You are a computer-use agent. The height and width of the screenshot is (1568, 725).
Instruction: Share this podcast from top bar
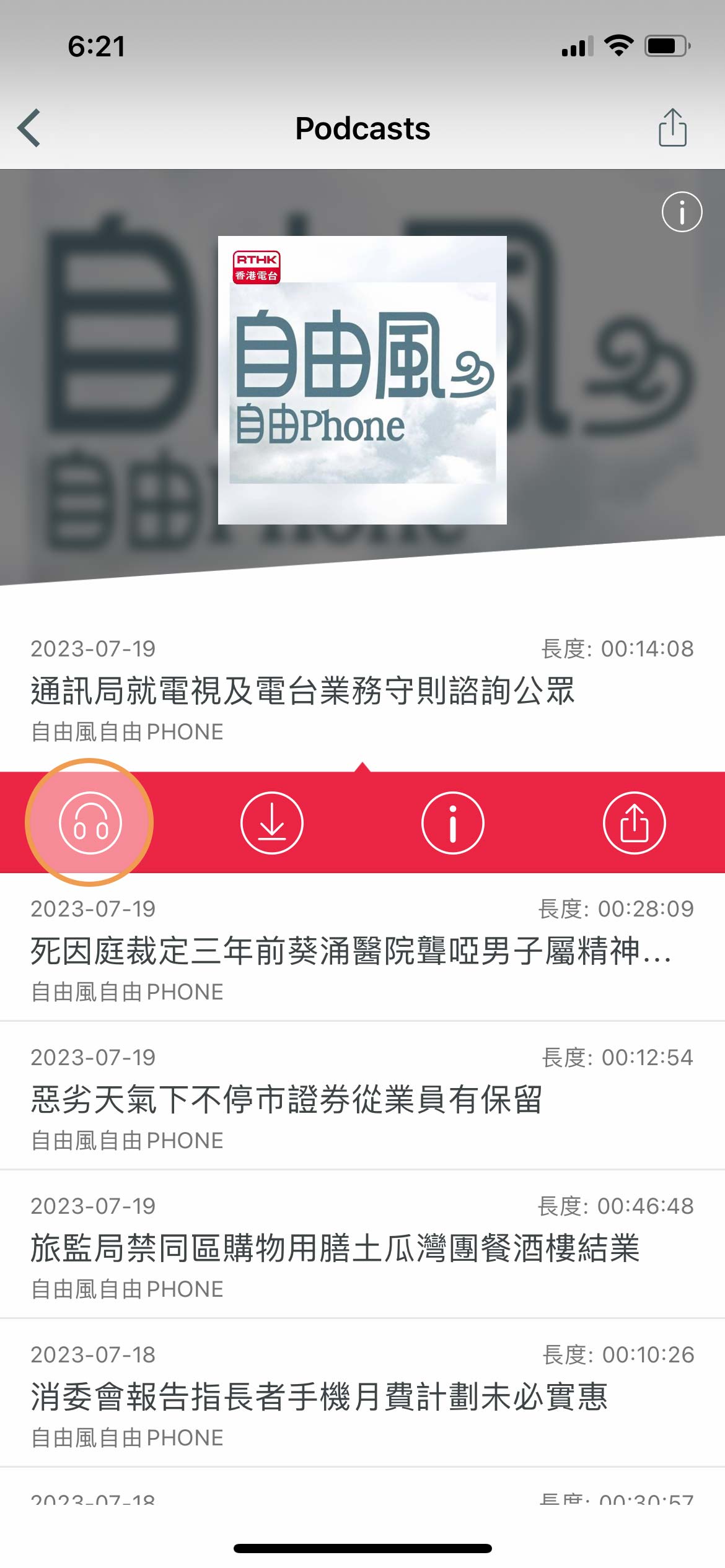tap(672, 128)
